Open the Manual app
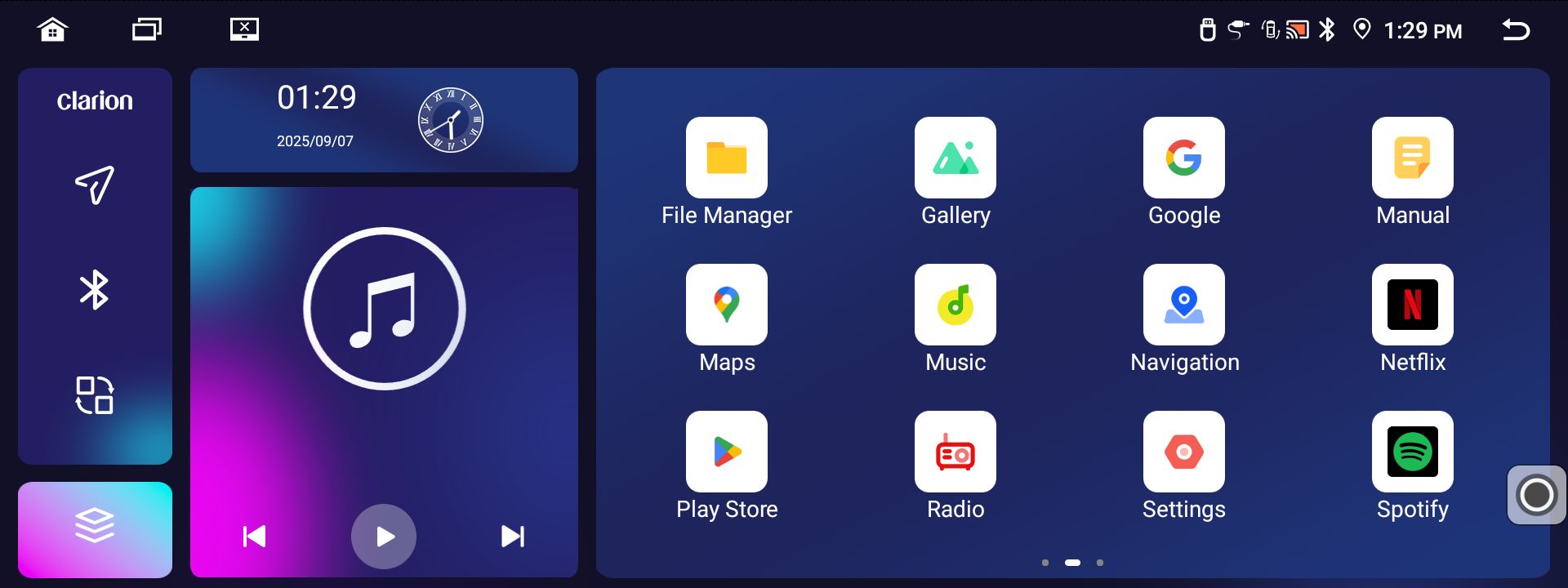This screenshot has width=1568, height=588. point(1412,158)
